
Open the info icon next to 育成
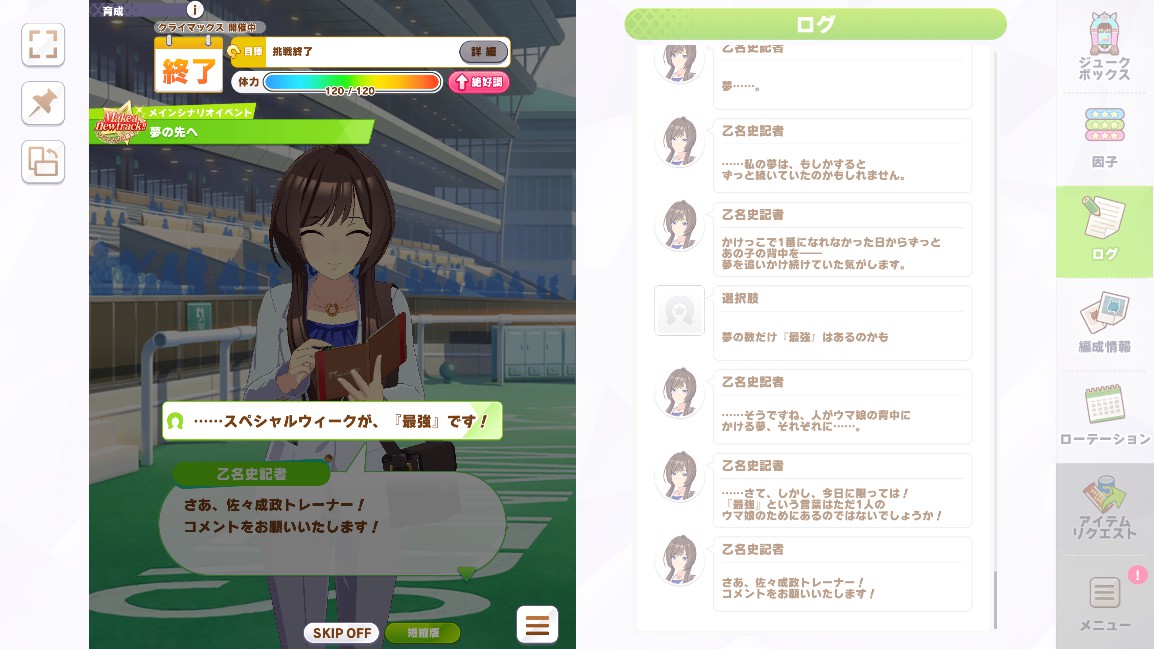pyautogui.click(x=195, y=10)
